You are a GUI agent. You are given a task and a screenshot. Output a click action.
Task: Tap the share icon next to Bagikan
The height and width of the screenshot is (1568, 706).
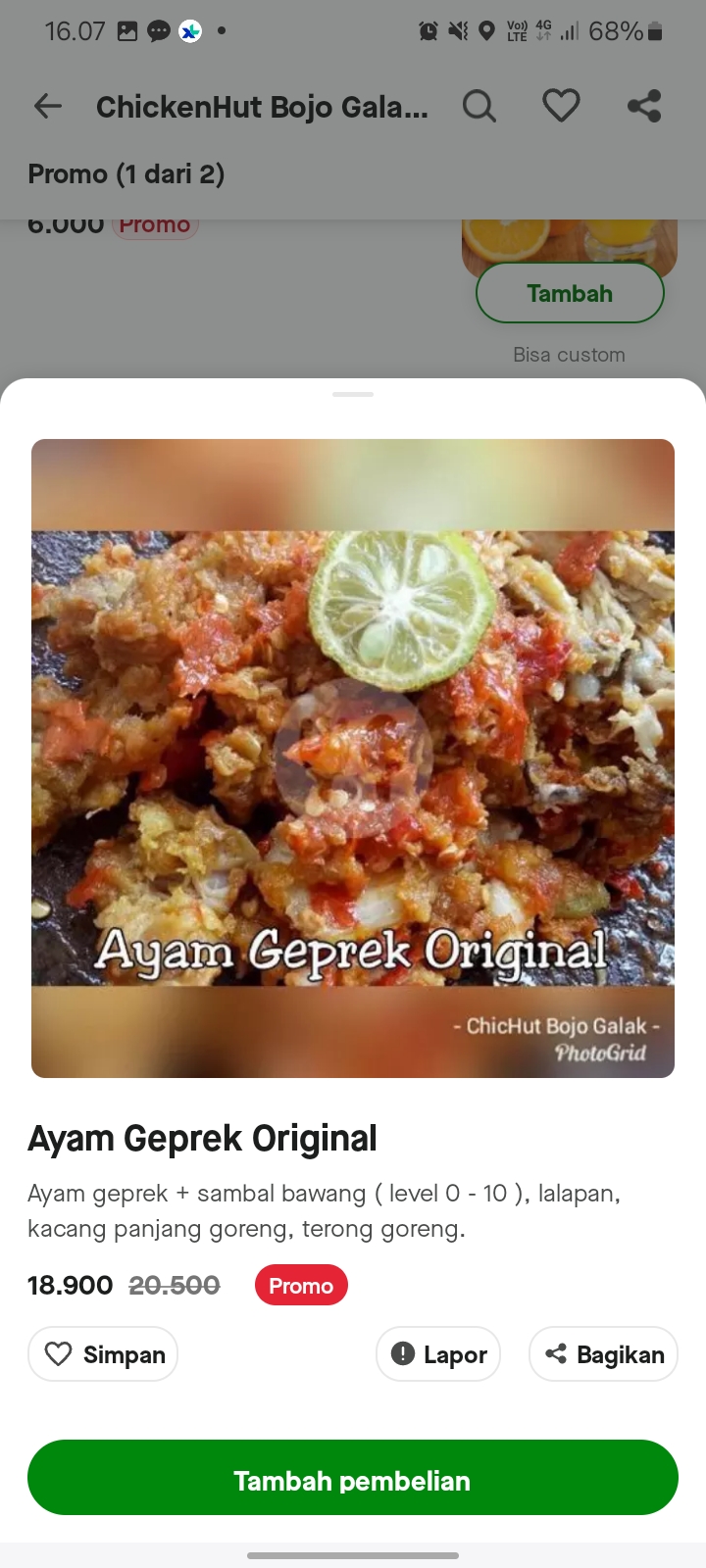coord(555,1353)
